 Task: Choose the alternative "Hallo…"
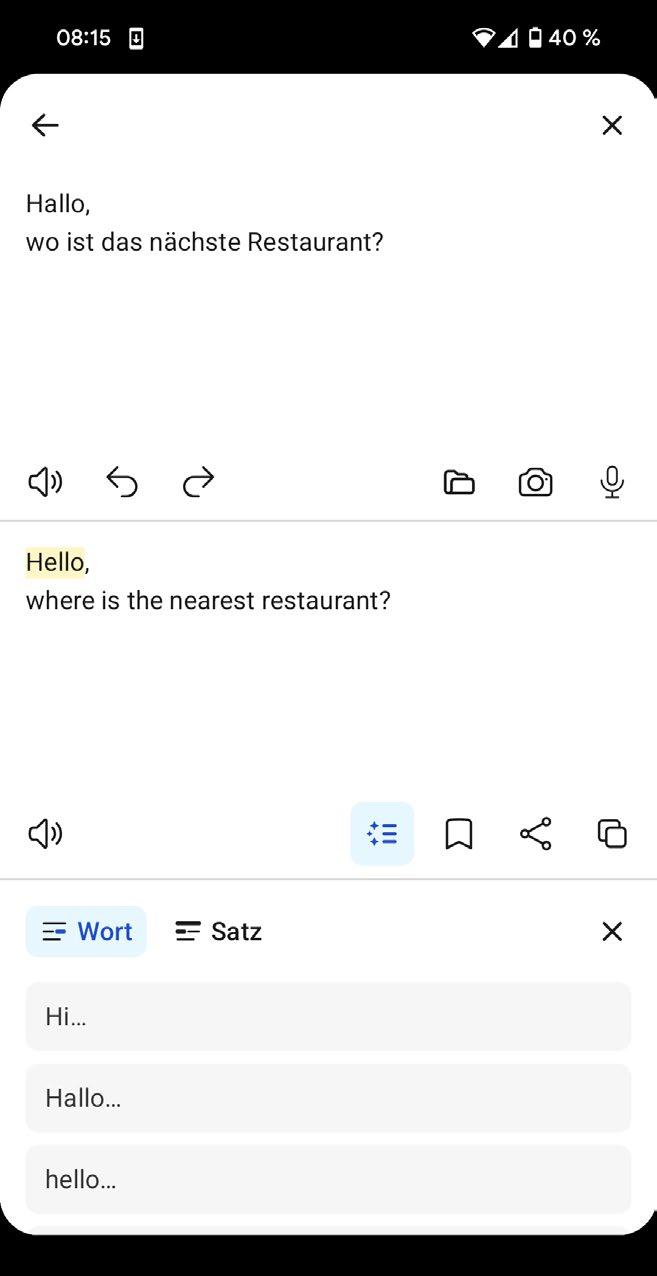[x=328, y=1098]
